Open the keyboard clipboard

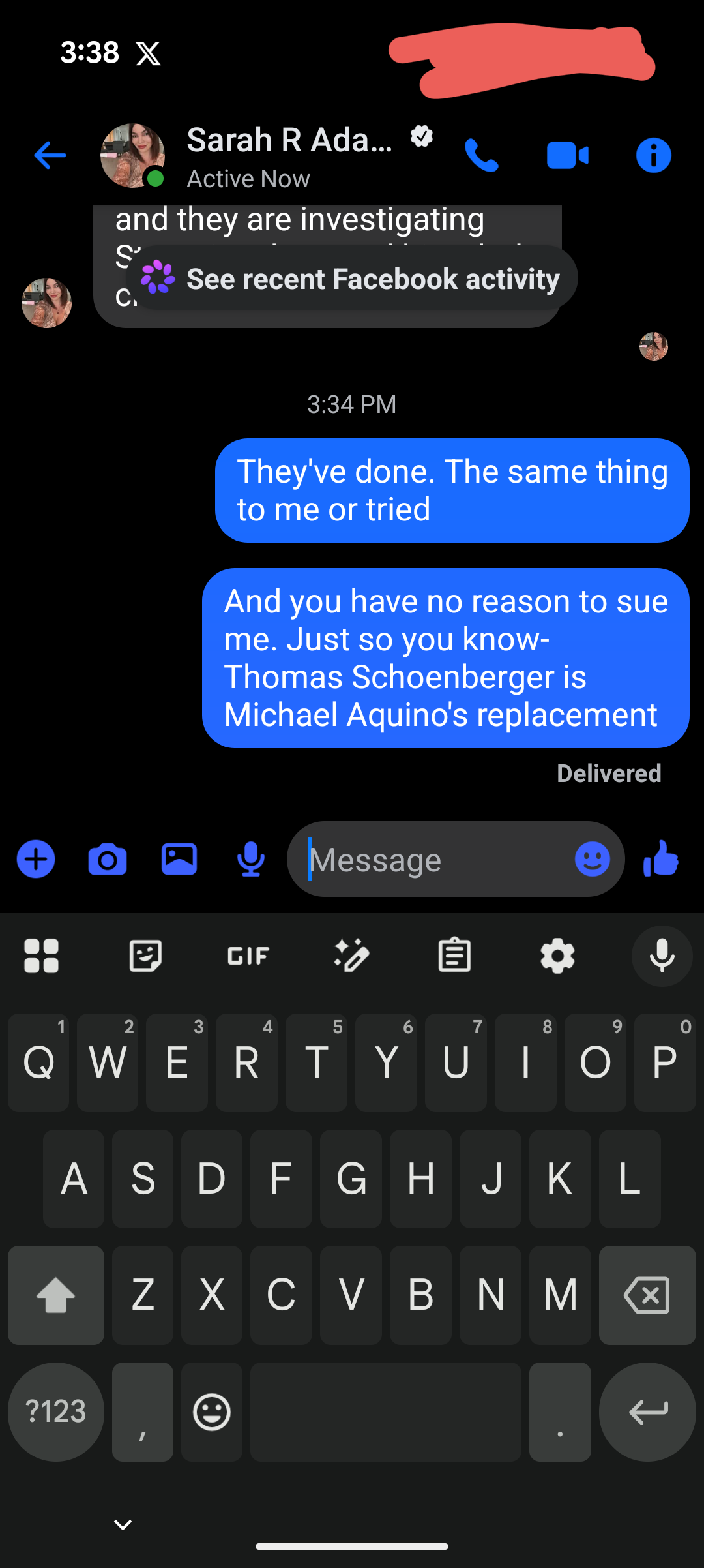tap(454, 956)
